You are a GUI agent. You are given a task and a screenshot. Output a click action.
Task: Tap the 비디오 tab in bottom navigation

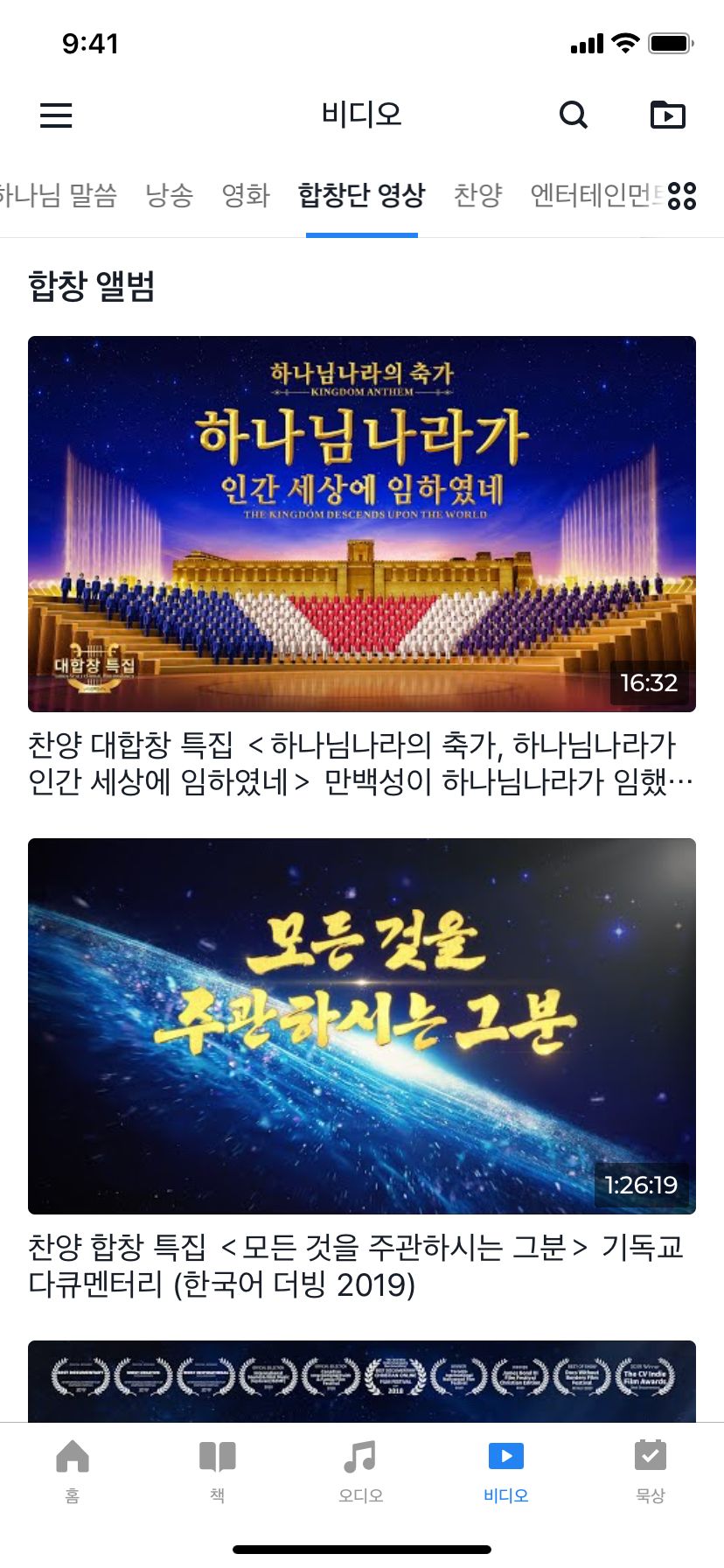tap(505, 1472)
